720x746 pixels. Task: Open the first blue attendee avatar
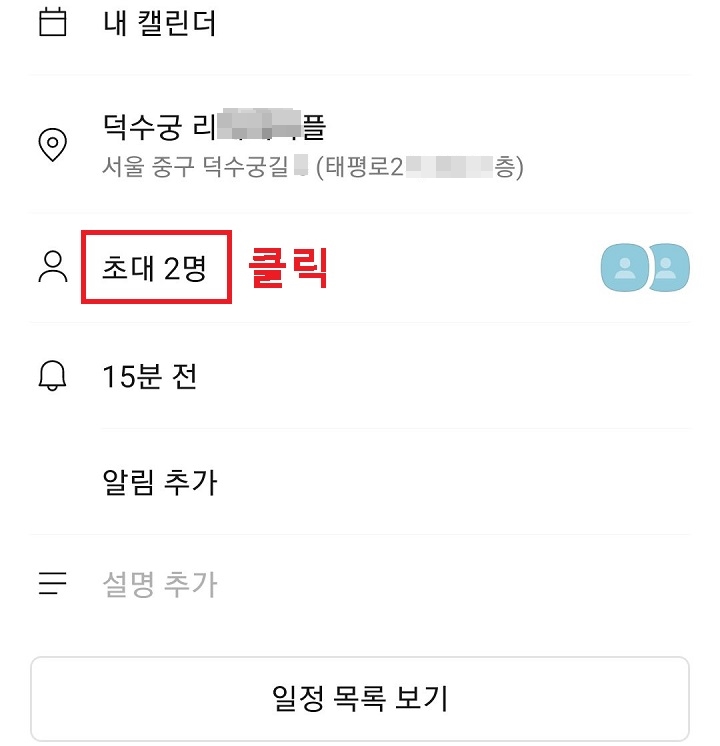coord(622,267)
